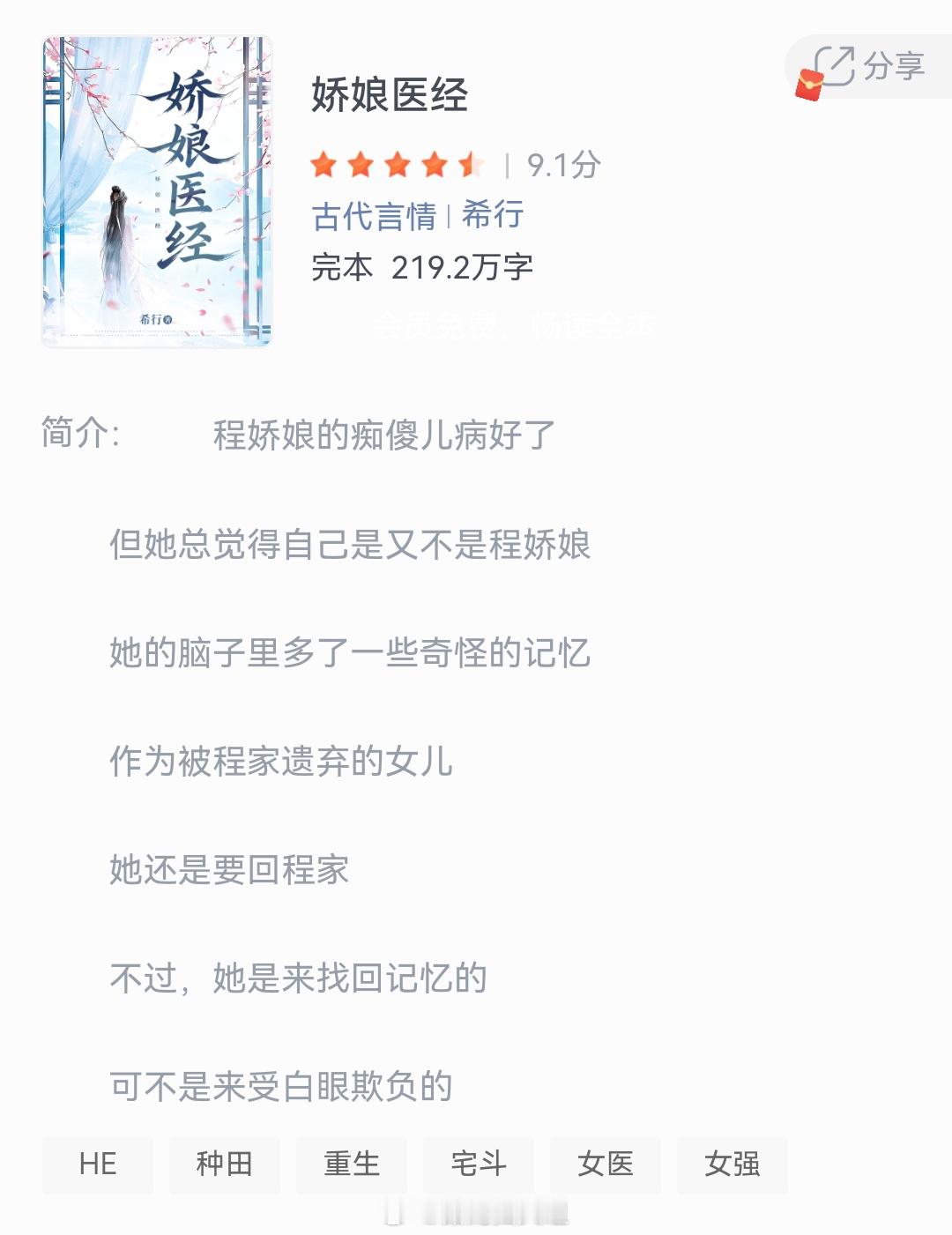952x1235 pixels.
Task: Select the 女强 tag
Action: pos(732,1164)
